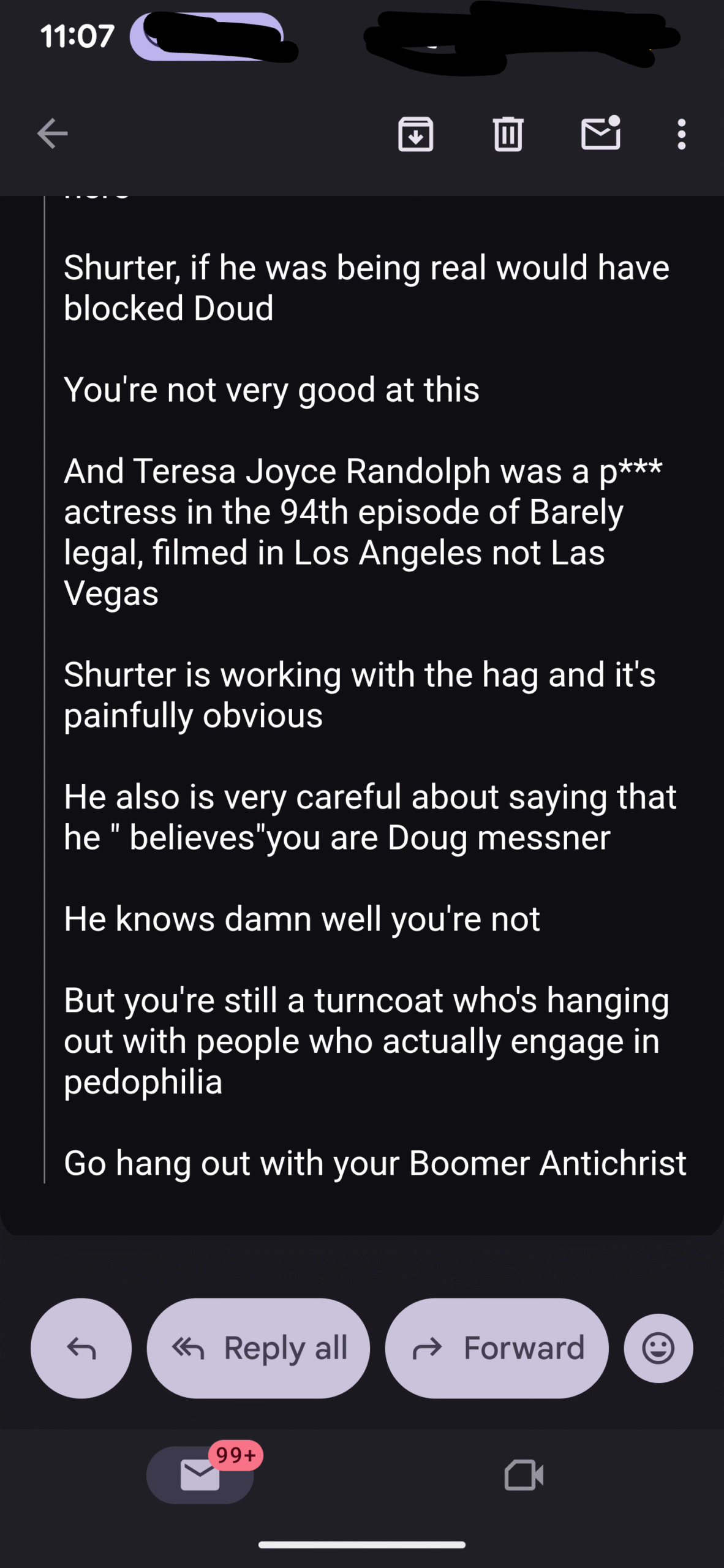724x1568 pixels.
Task: Tap the single-arrow Reply button
Action: click(81, 1348)
